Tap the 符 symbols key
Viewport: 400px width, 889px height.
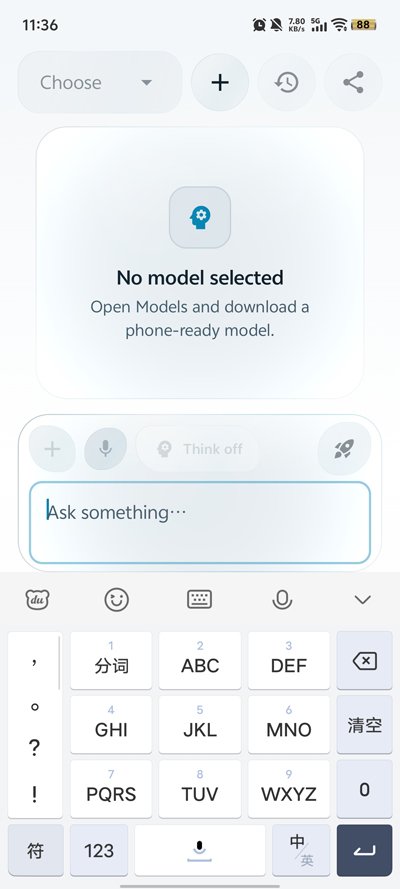click(x=35, y=850)
